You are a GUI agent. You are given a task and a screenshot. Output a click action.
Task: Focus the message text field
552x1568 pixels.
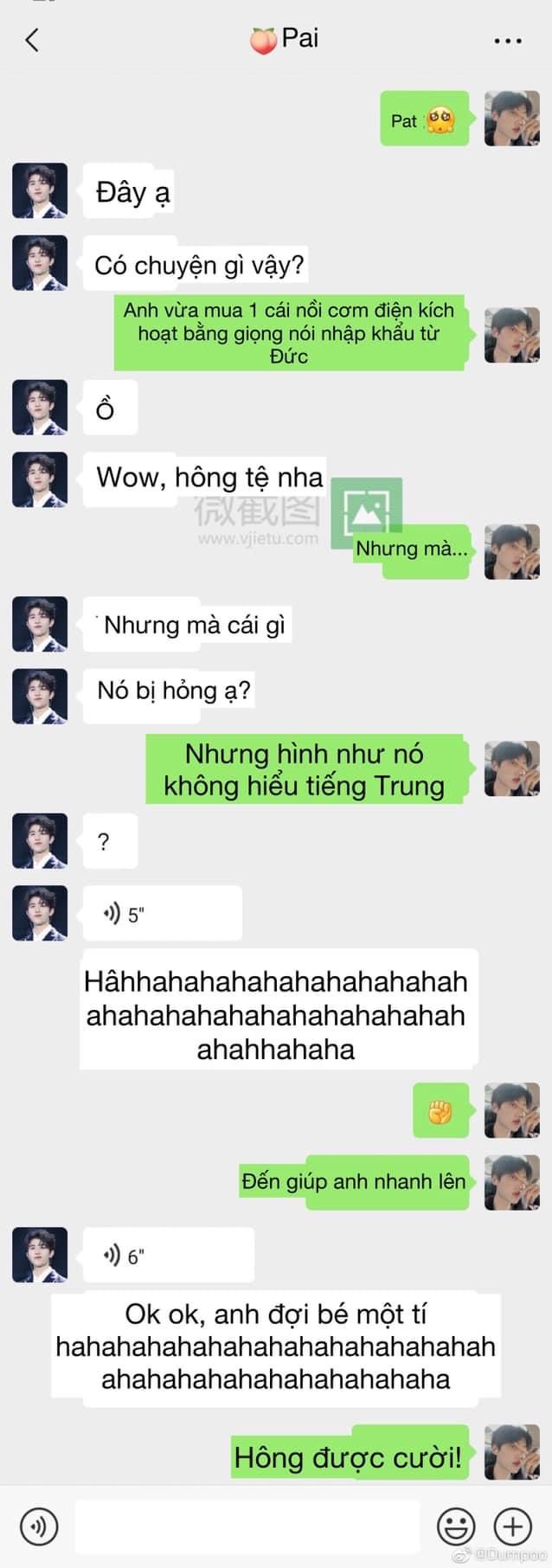click(x=247, y=1526)
